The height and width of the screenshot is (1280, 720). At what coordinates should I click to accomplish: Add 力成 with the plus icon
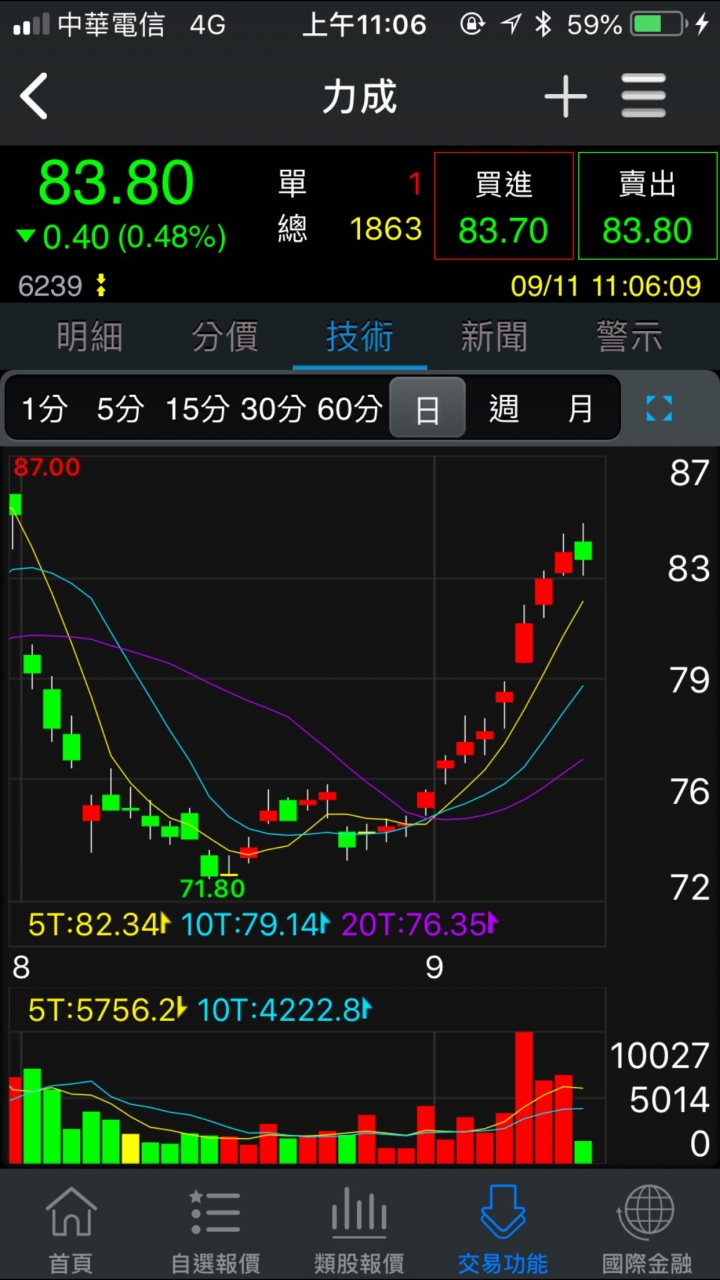click(x=565, y=97)
